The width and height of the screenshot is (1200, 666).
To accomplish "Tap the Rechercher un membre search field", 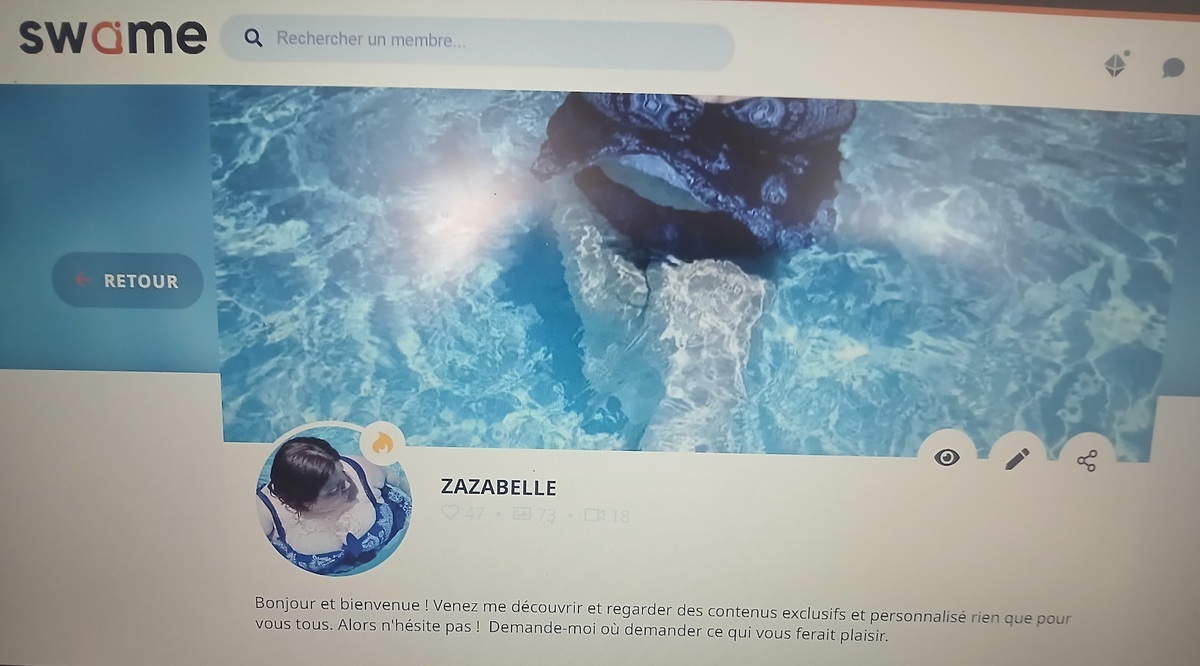I will click(x=480, y=40).
